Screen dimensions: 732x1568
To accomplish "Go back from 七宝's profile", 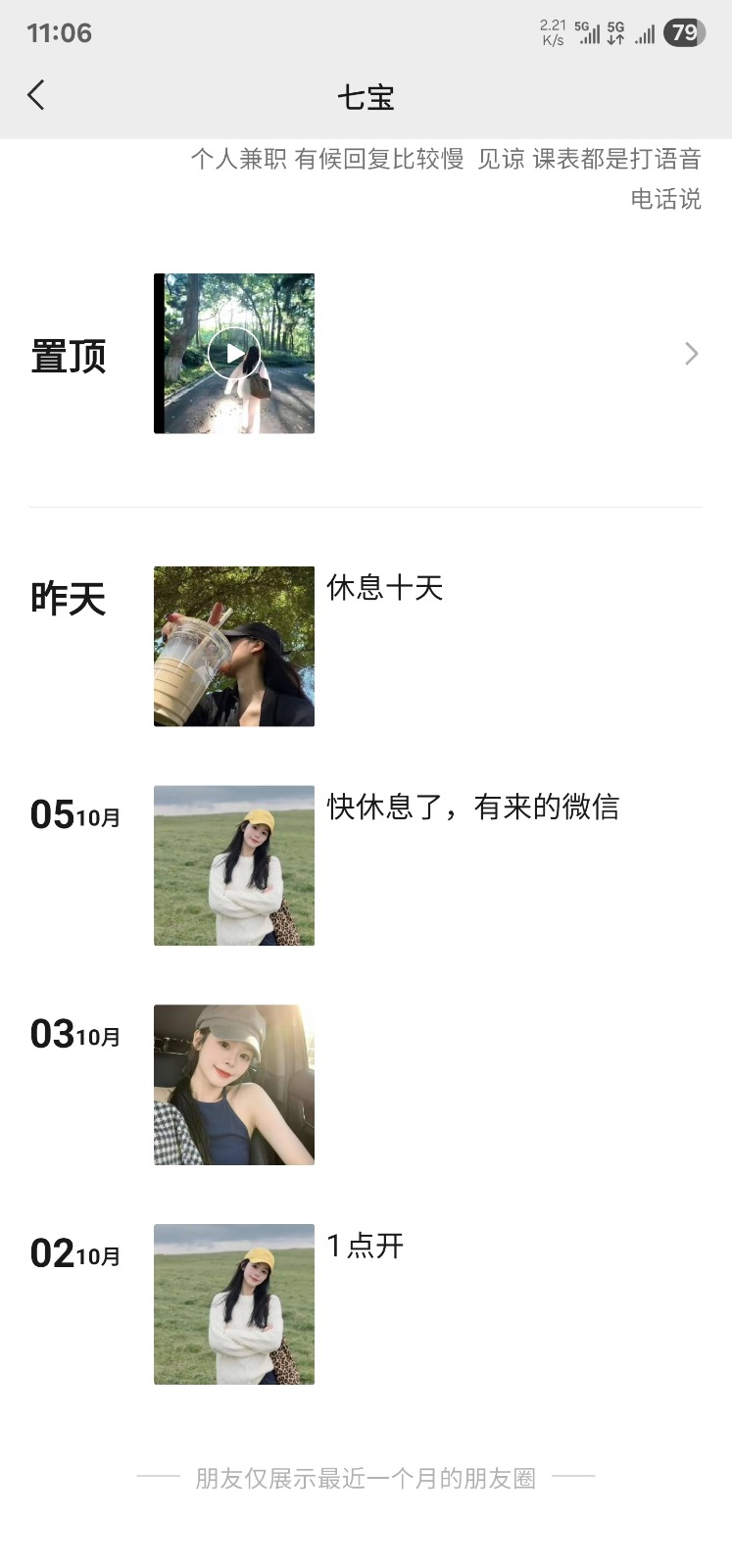I will pos(36,96).
